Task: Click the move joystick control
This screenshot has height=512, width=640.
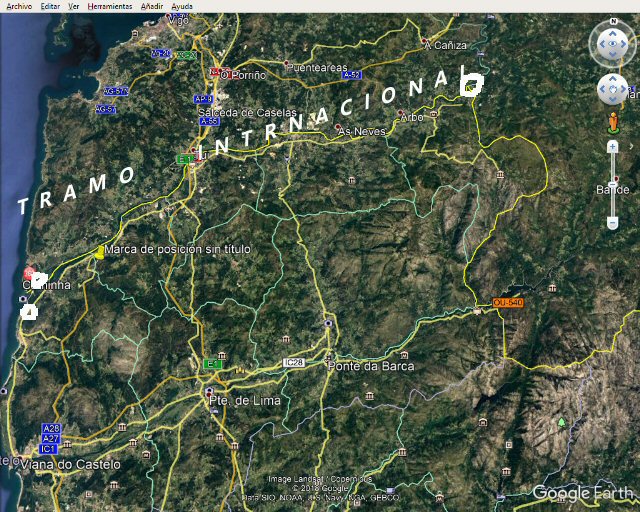Action: click(x=612, y=90)
